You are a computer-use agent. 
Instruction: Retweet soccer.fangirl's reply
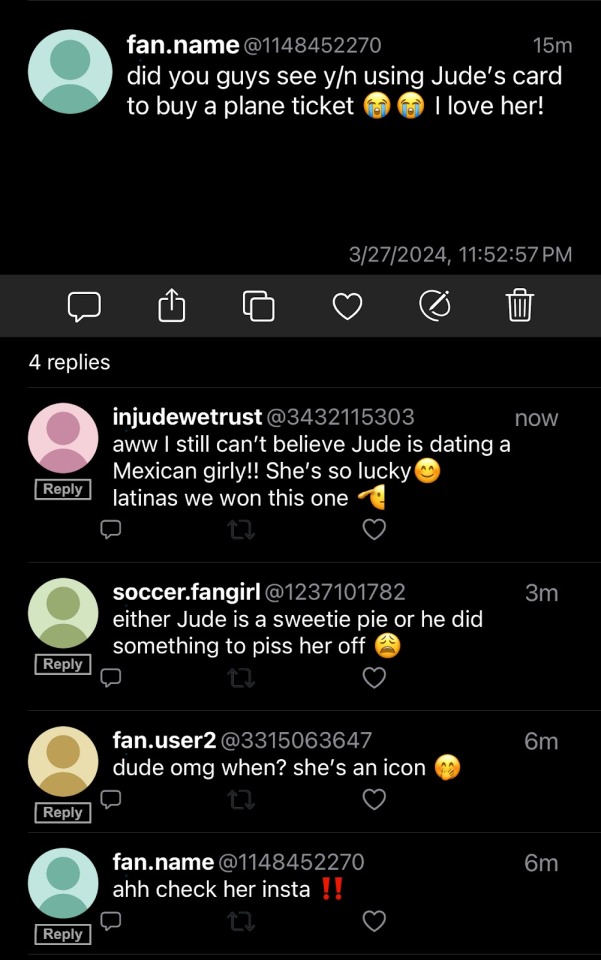pos(241,678)
